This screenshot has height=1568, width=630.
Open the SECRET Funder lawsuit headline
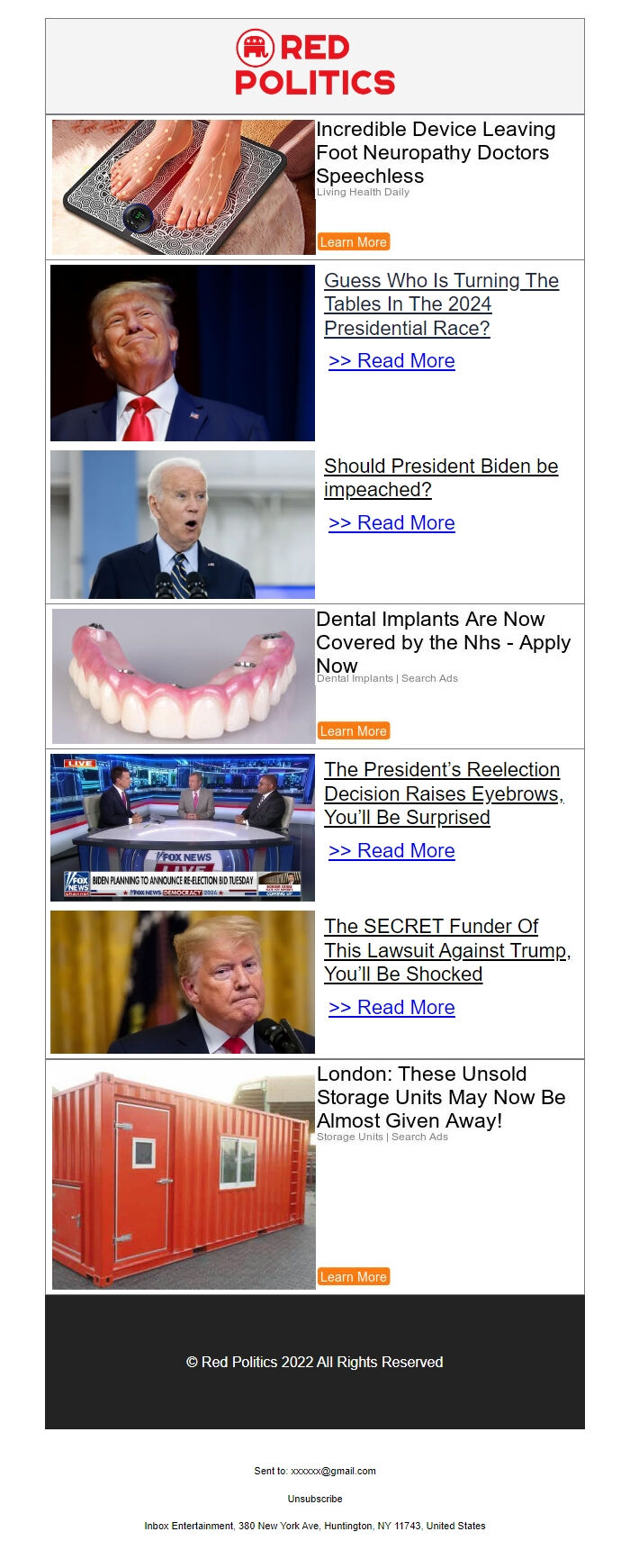[x=446, y=950]
